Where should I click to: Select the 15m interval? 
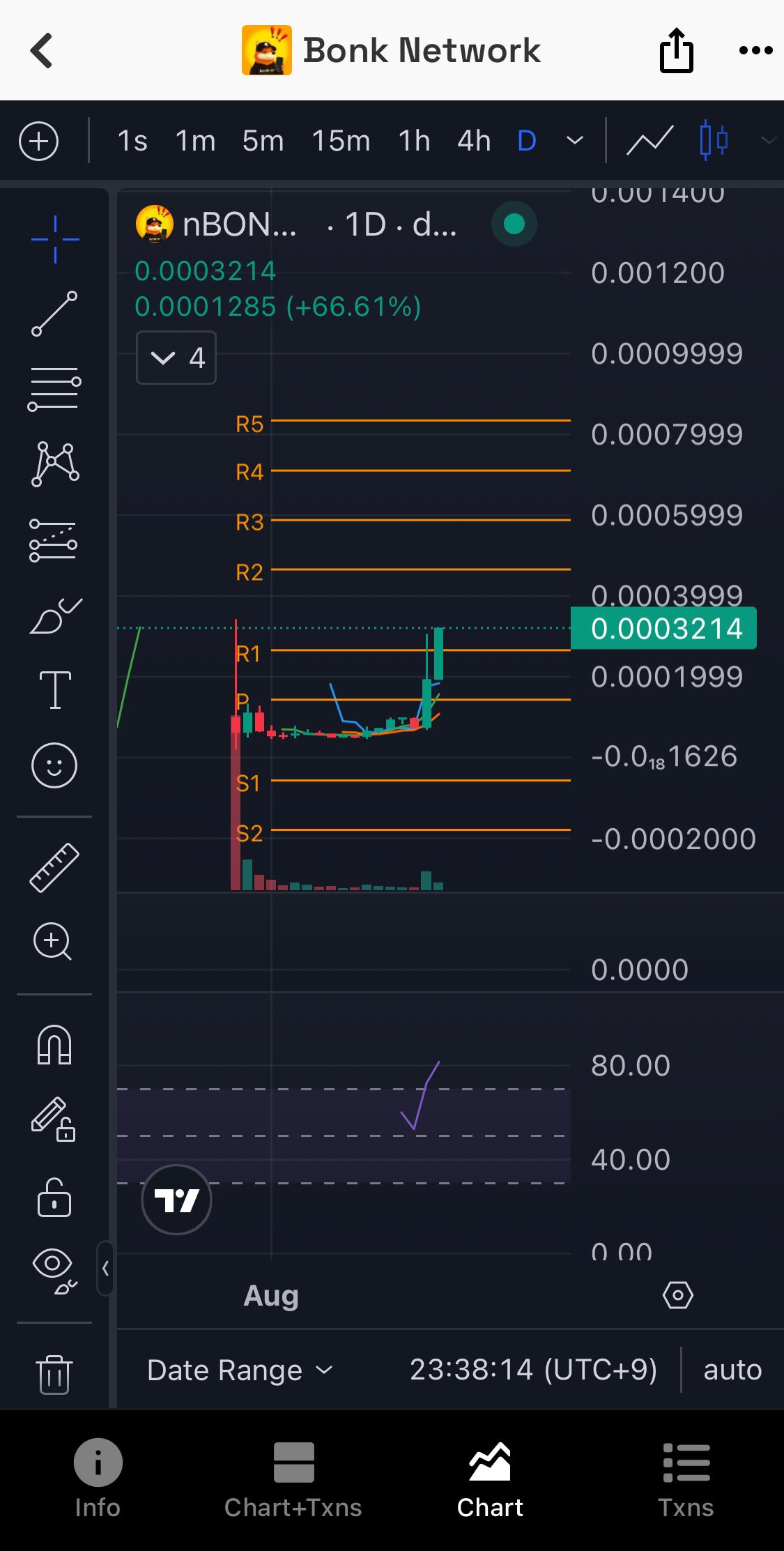point(341,142)
